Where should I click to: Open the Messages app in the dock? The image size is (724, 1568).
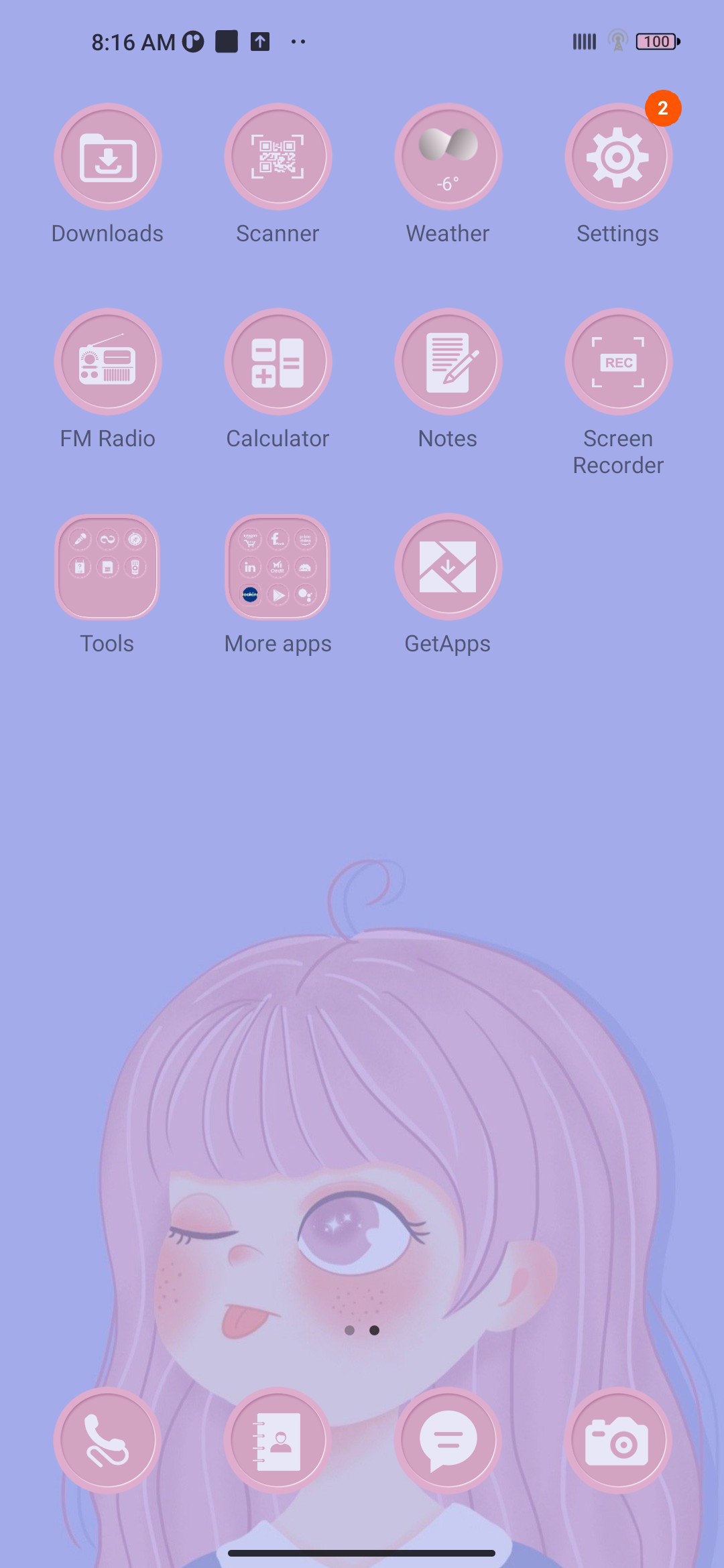pyautogui.click(x=448, y=1440)
